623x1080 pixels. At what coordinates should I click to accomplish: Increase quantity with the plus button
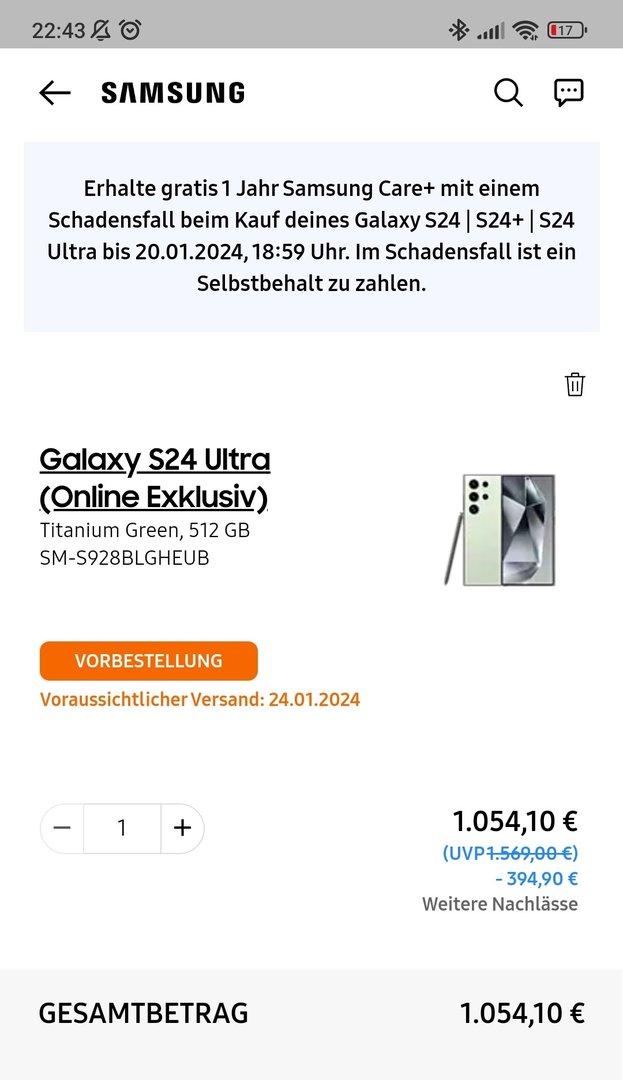(x=182, y=828)
